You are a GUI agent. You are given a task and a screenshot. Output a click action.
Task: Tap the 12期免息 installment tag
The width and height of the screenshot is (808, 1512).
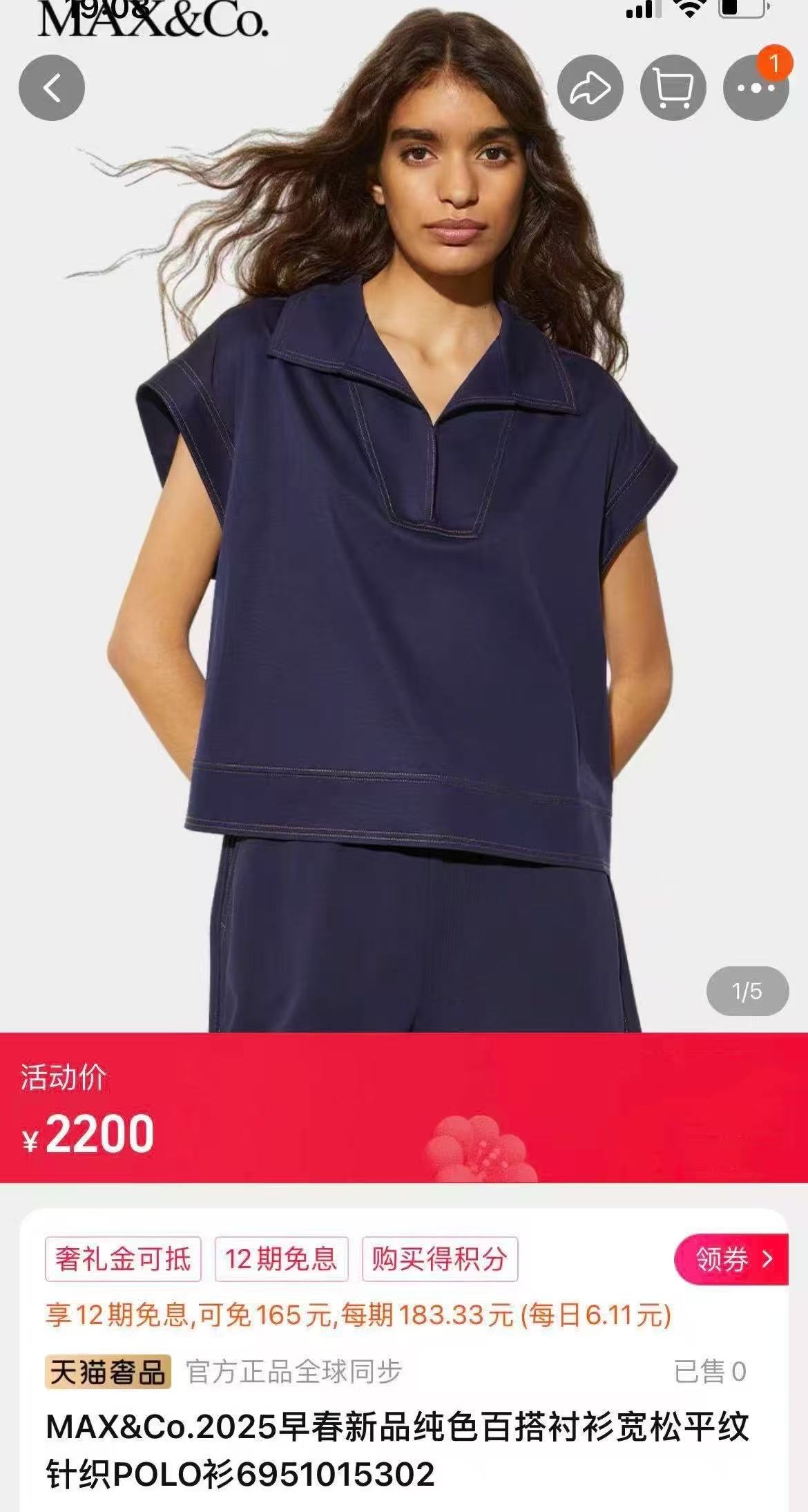tap(281, 1259)
